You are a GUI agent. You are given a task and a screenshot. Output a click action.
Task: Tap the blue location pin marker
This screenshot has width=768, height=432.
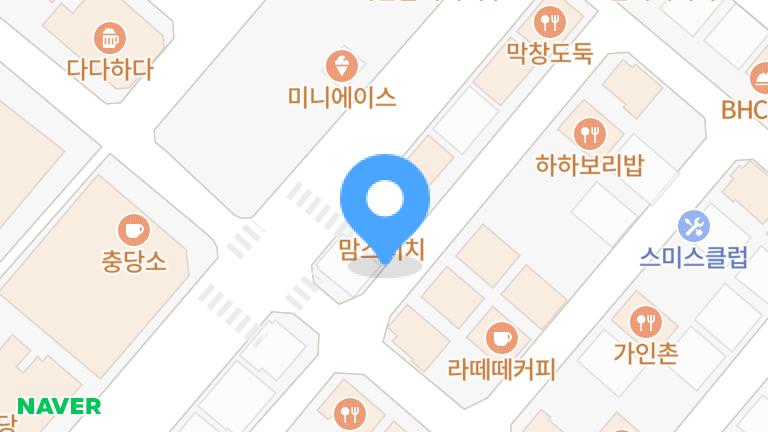point(385,201)
